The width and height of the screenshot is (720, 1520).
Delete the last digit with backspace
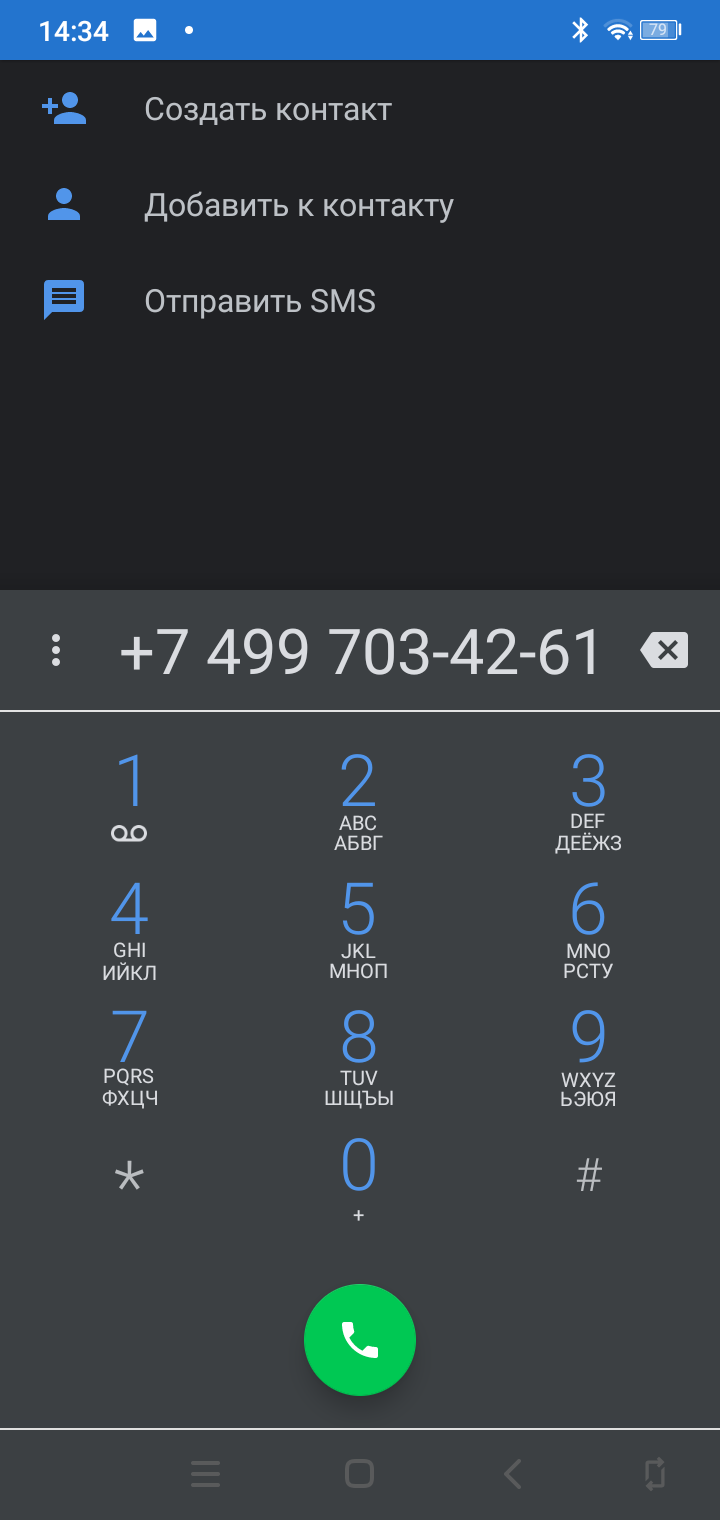pyautogui.click(x=664, y=652)
